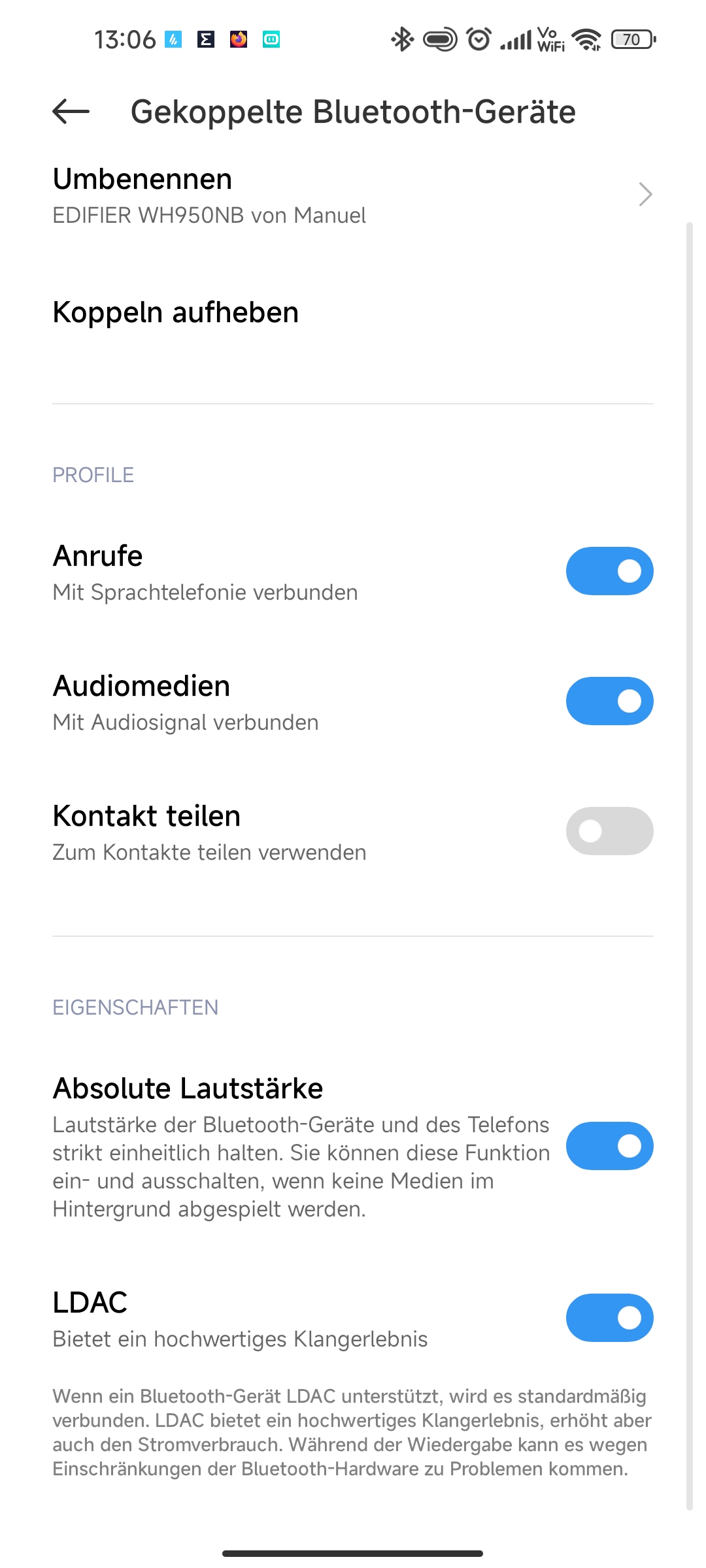706x1568 pixels.
Task: Switch off Absolute Lautstärke
Action: click(x=609, y=1146)
